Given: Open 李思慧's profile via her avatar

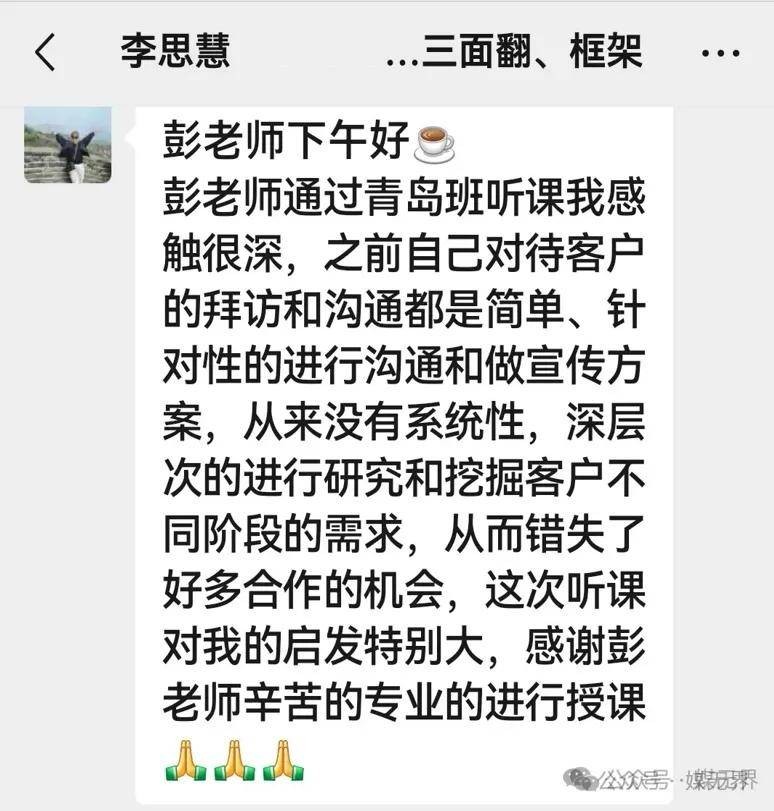Looking at the screenshot, I should (x=67, y=145).
